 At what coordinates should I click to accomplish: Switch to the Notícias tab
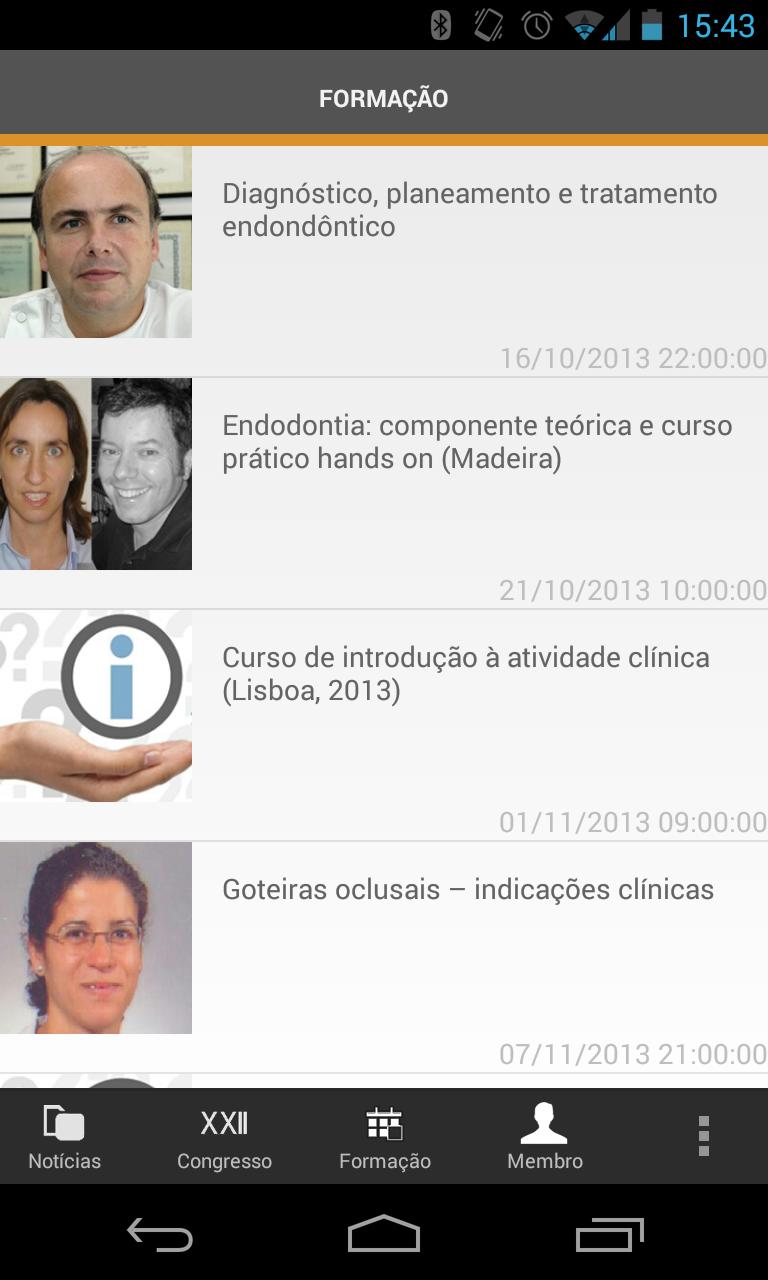64,1138
